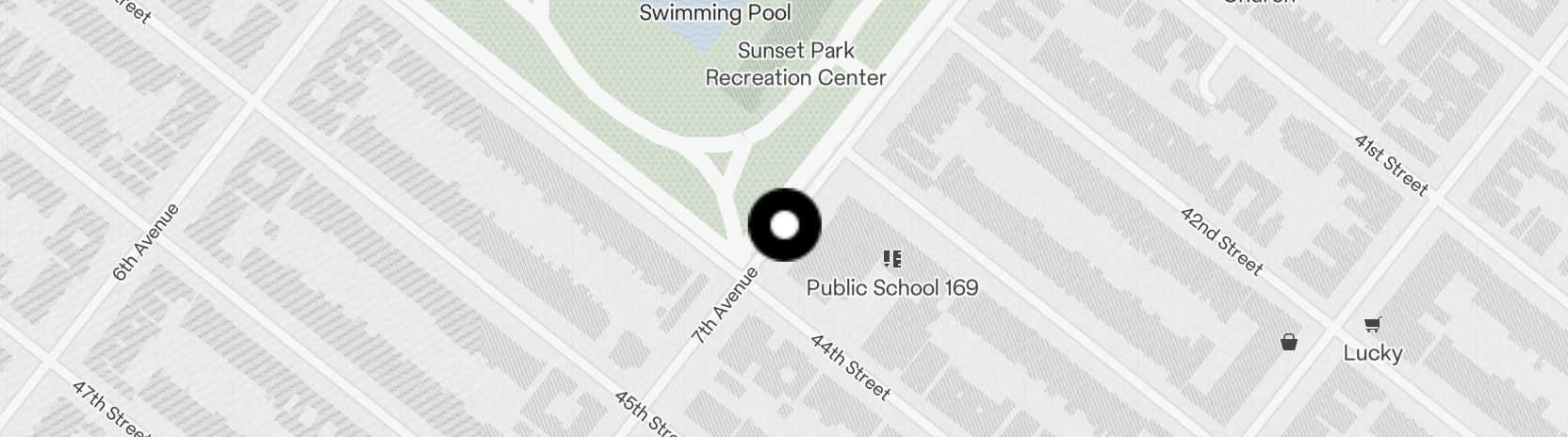The width and height of the screenshot is (1568, 437).
Task: Select the Public School 169 map marker
Action: 891,259
